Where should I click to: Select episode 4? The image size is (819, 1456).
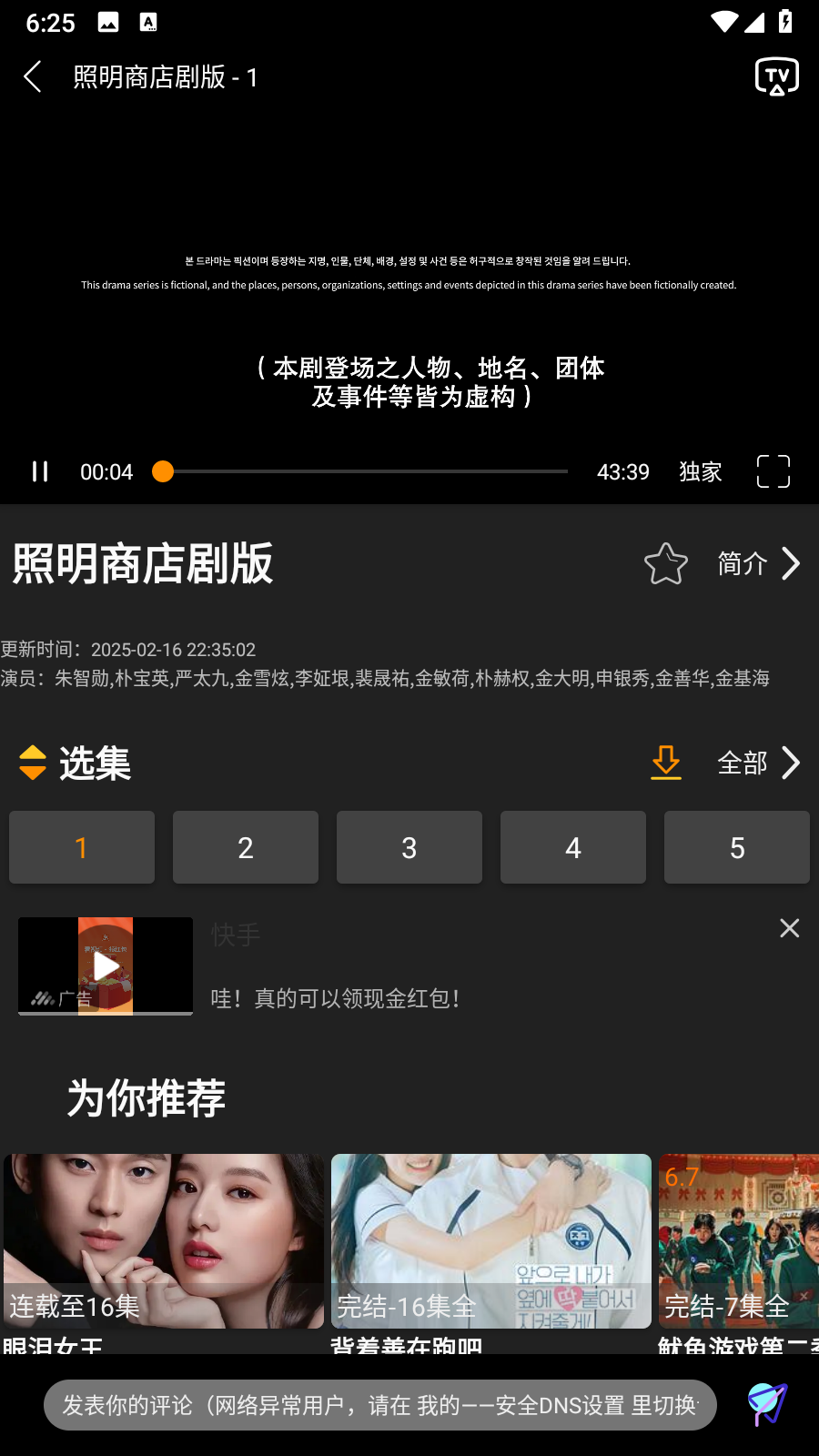573,847
